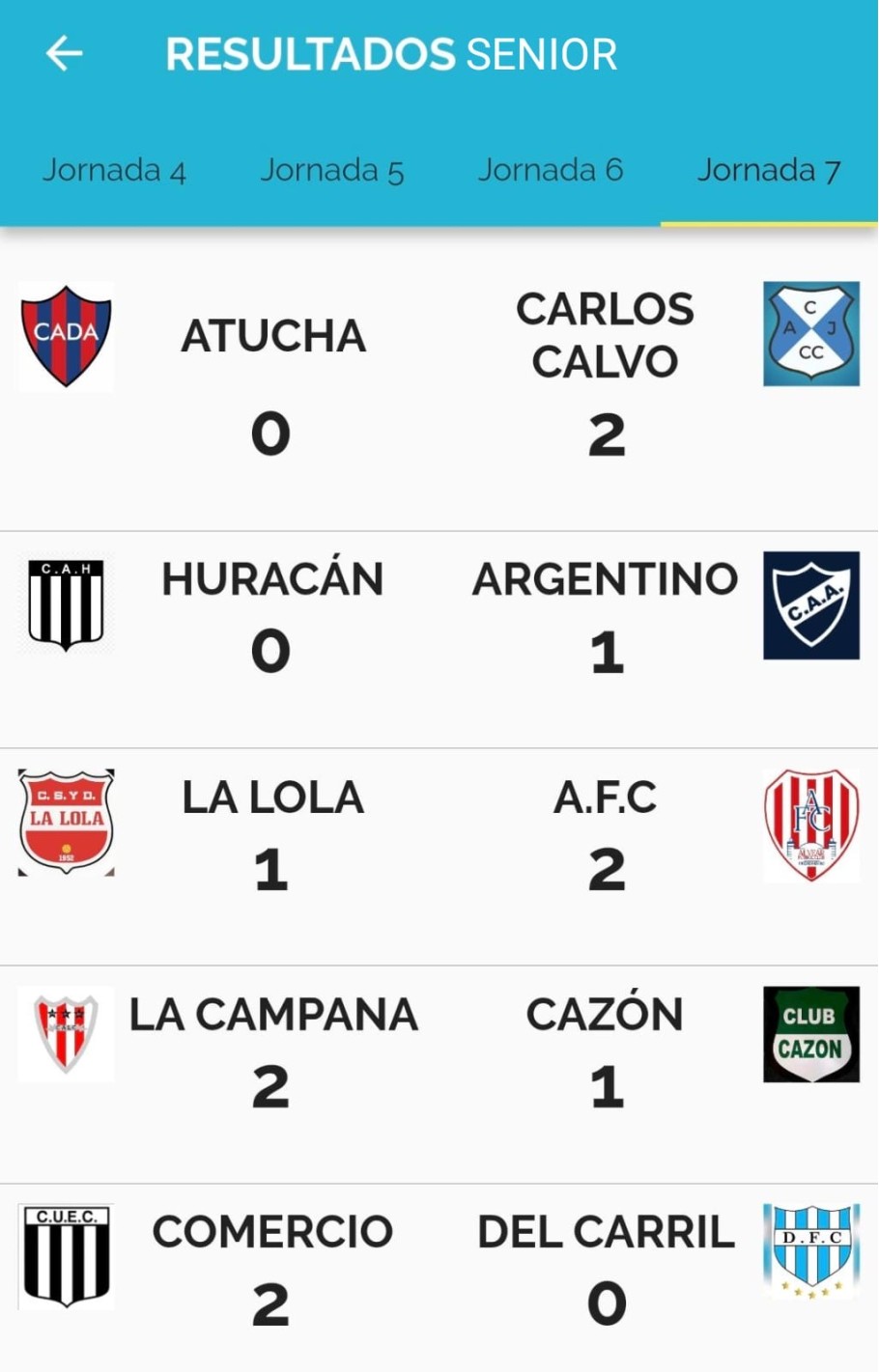Switch to the Jornada 5 tab
Image resolution: width=879 pixels, height=1372 pixels.
[x=332, y=171]
